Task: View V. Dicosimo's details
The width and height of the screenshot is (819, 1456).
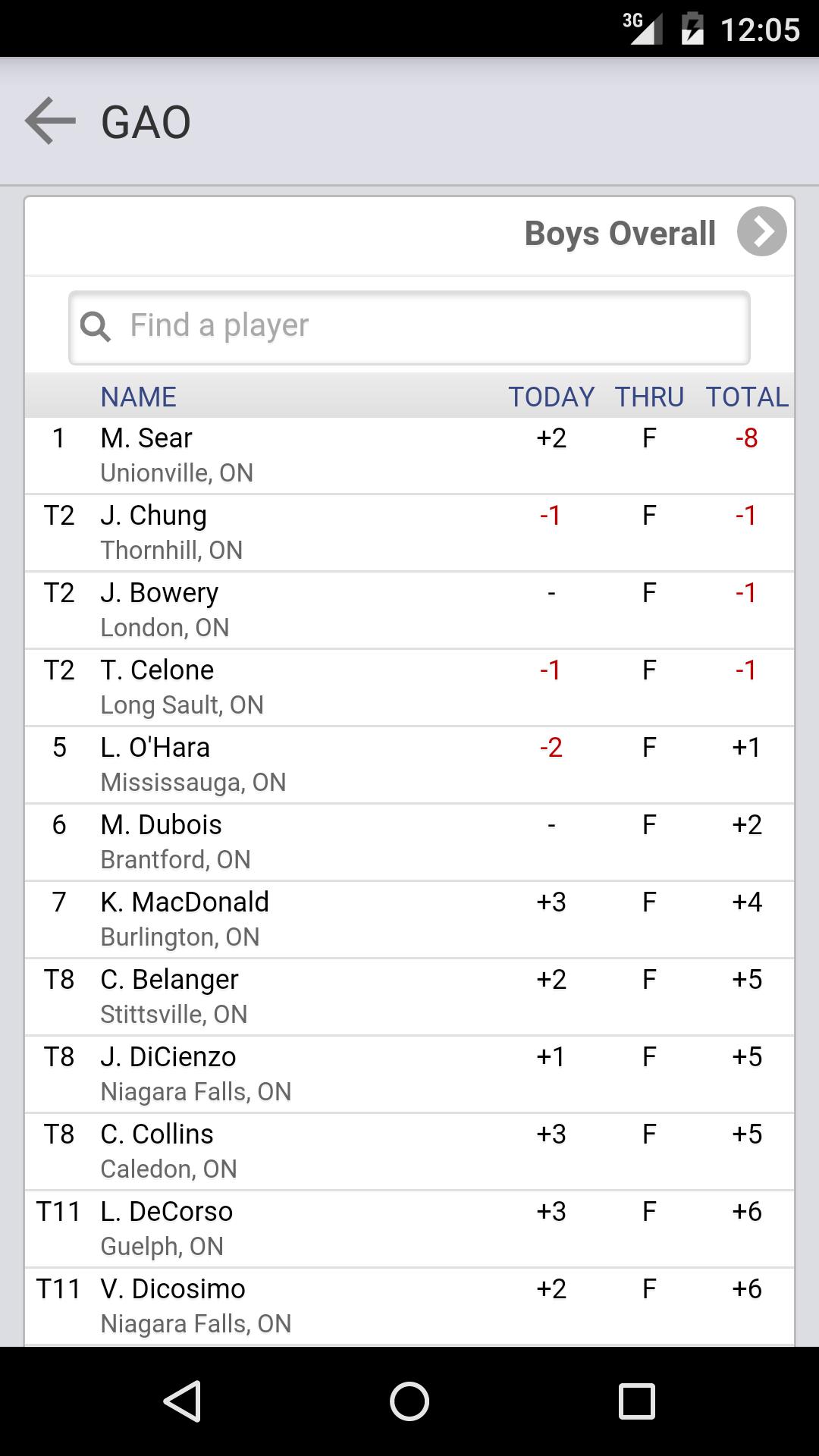Action: point(409,1306)
